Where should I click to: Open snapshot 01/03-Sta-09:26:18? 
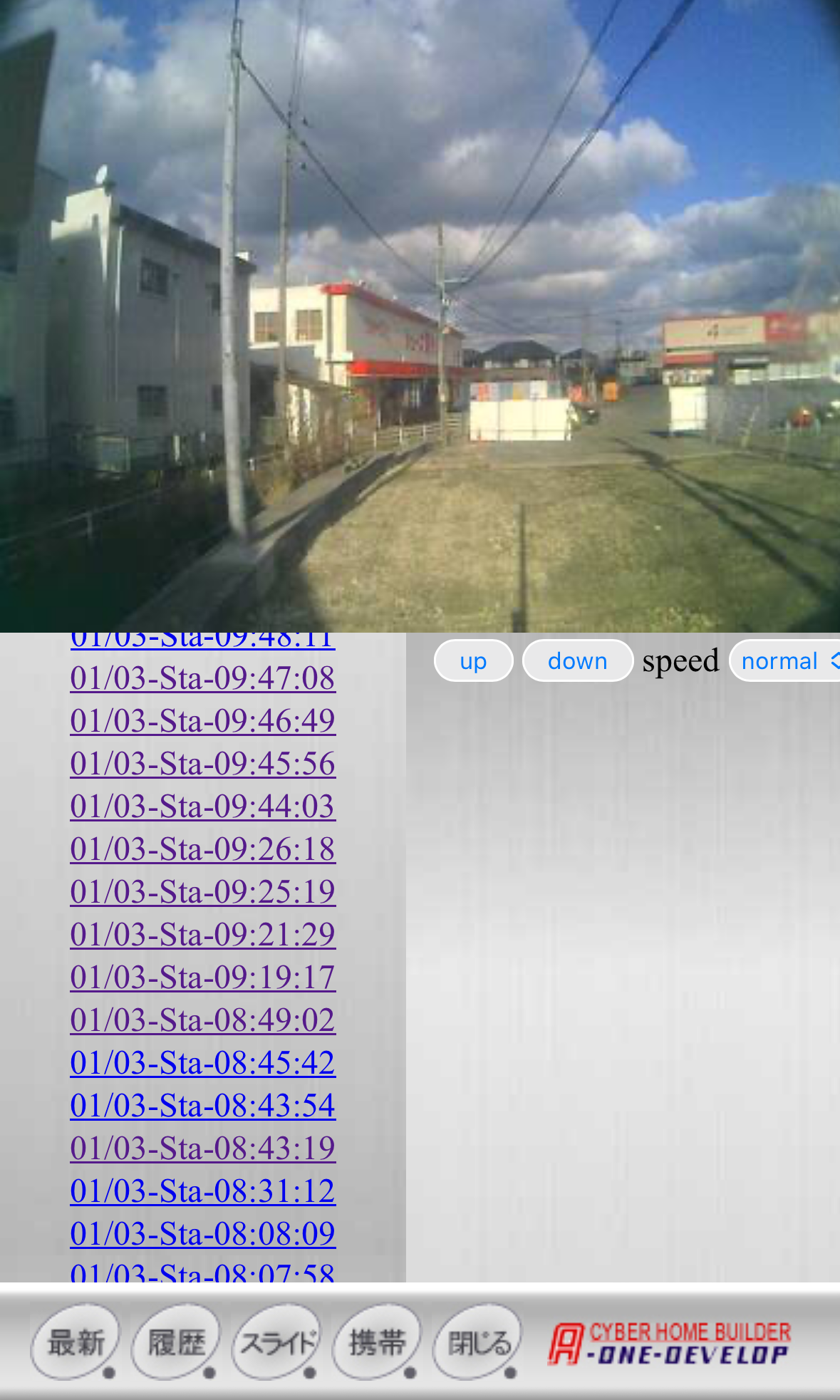tap(202, 849)
